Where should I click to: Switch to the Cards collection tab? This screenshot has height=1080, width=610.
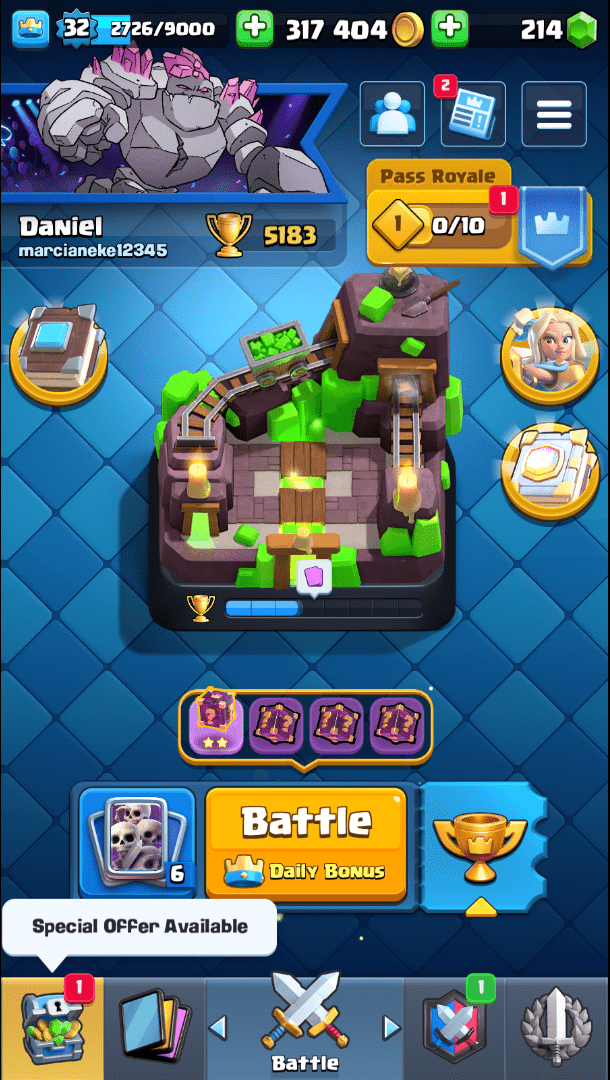click(x=153, y=1030)
